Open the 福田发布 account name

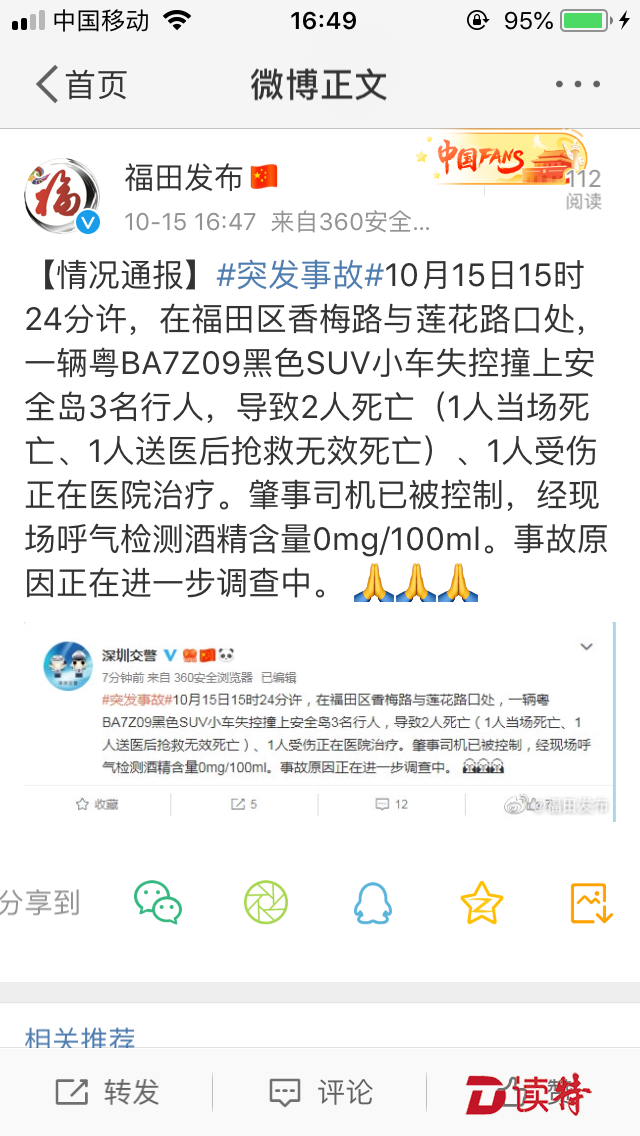(x=184, y=177)
